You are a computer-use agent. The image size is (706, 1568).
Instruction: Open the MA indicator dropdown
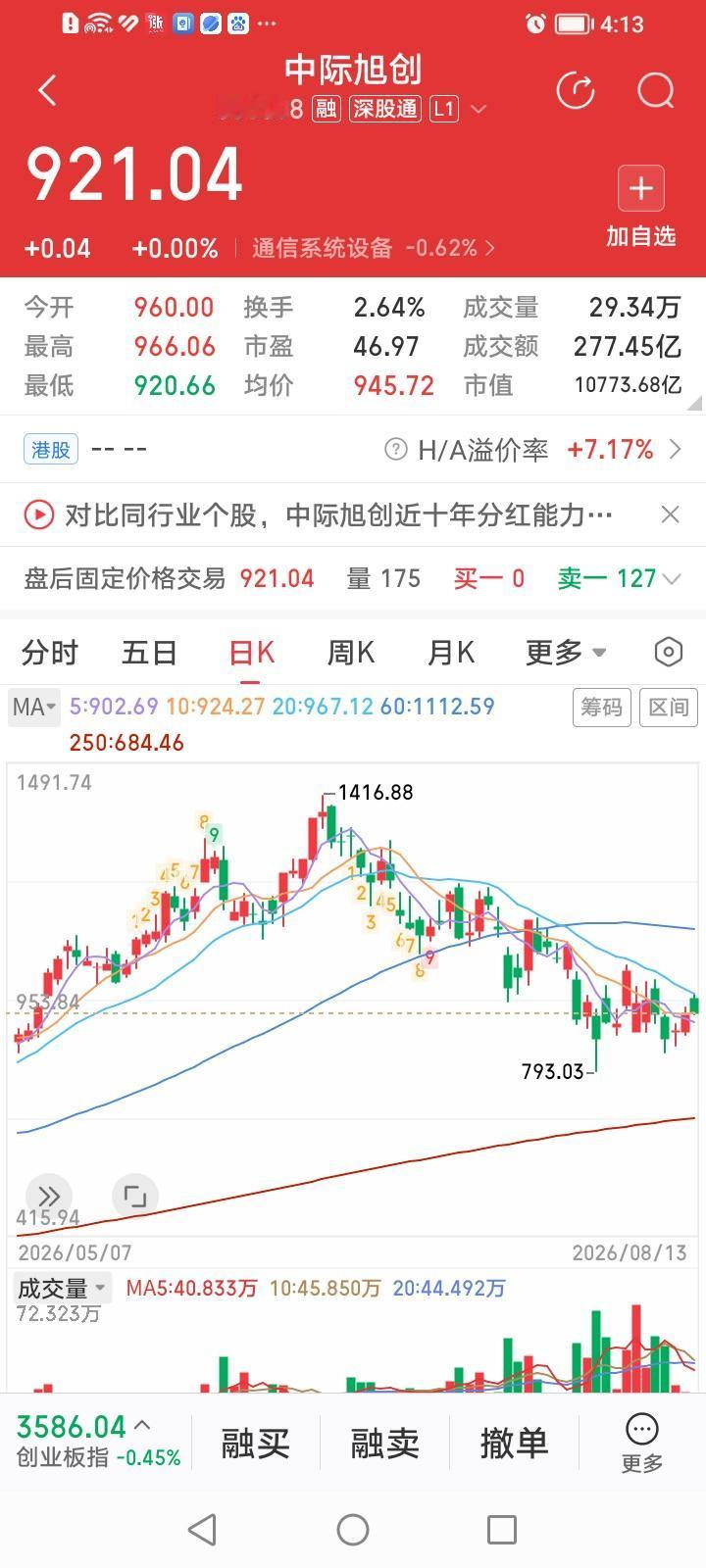(x=34, y=707)
